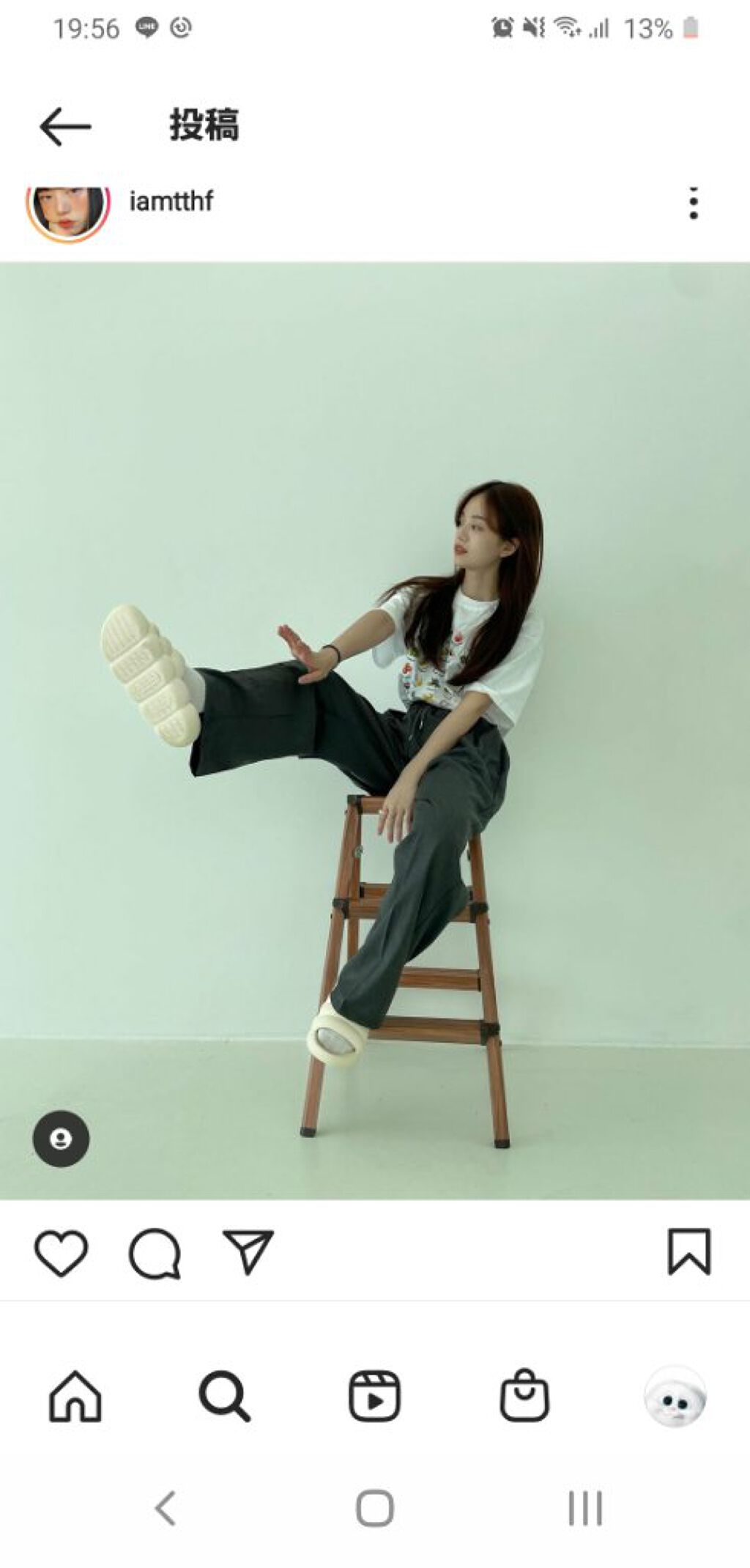Open the system recent apps view
750x1568 pixels.
(585, 1509)
